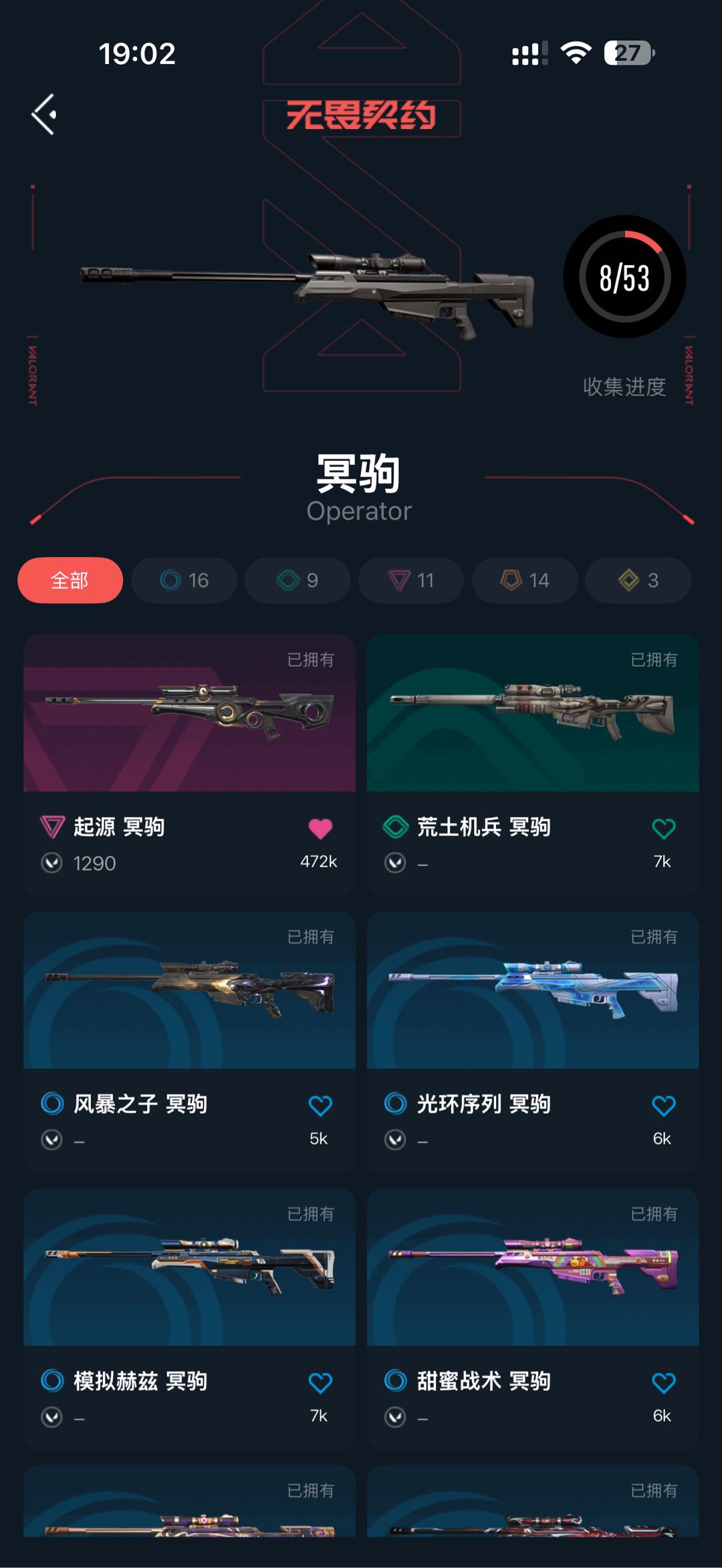
Task: Unlike the 起源 冥驹 skin heart
Action: [x=320, y=828]
